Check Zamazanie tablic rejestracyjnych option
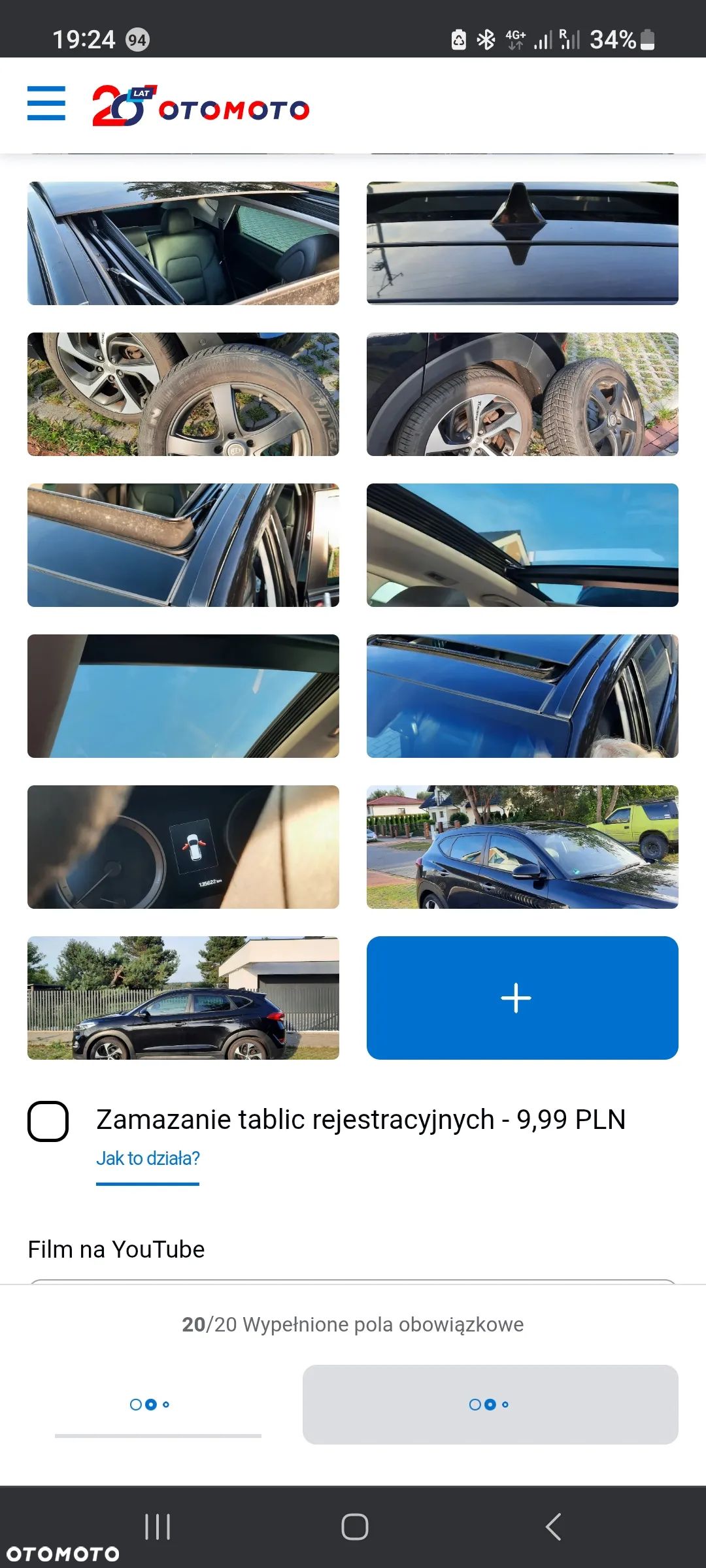The height and width of the screenshot is (1568, 706). (x=48, y=1121)
